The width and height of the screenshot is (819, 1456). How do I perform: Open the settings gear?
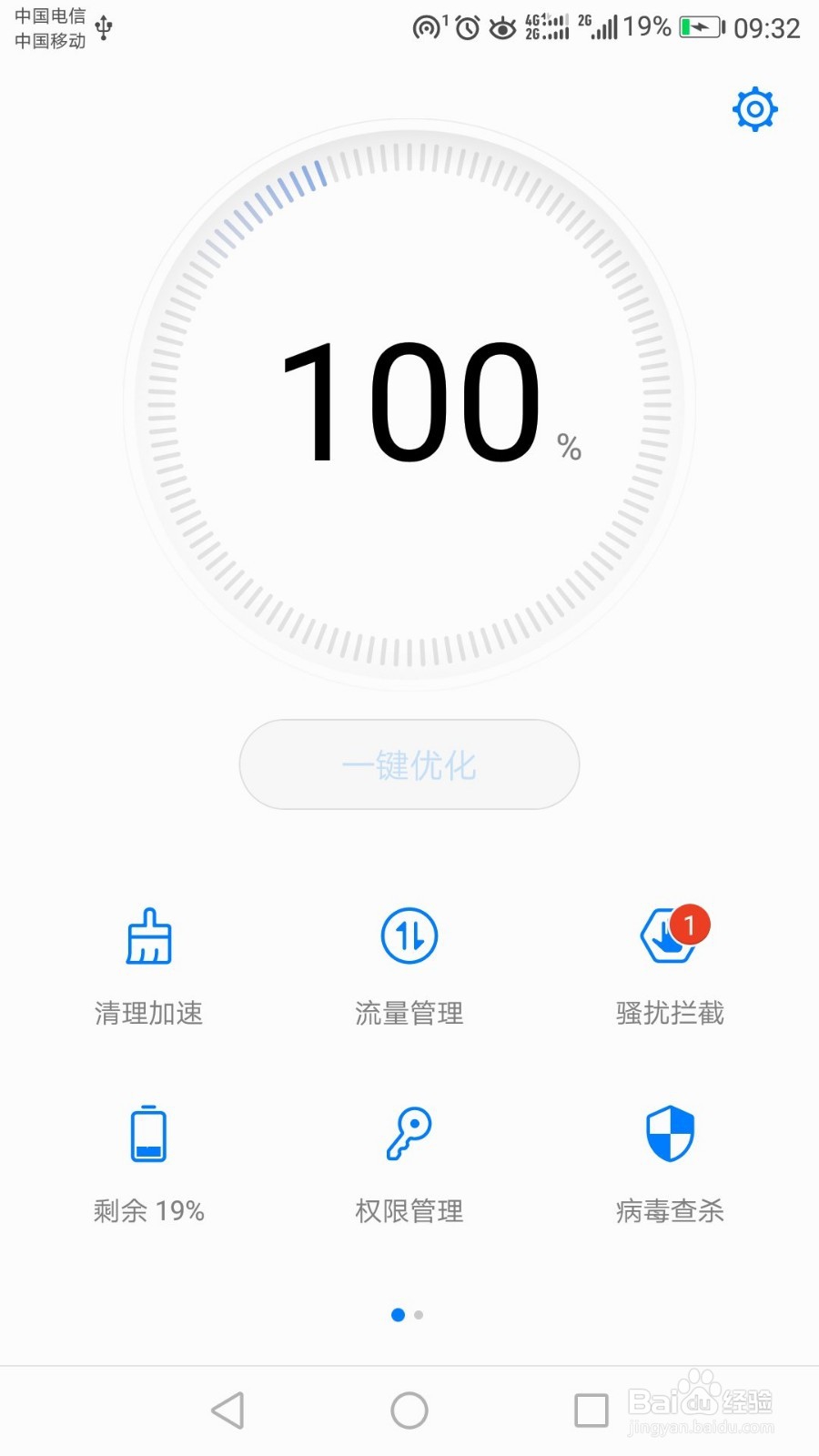pyautogui.click(x=754, y=108)
